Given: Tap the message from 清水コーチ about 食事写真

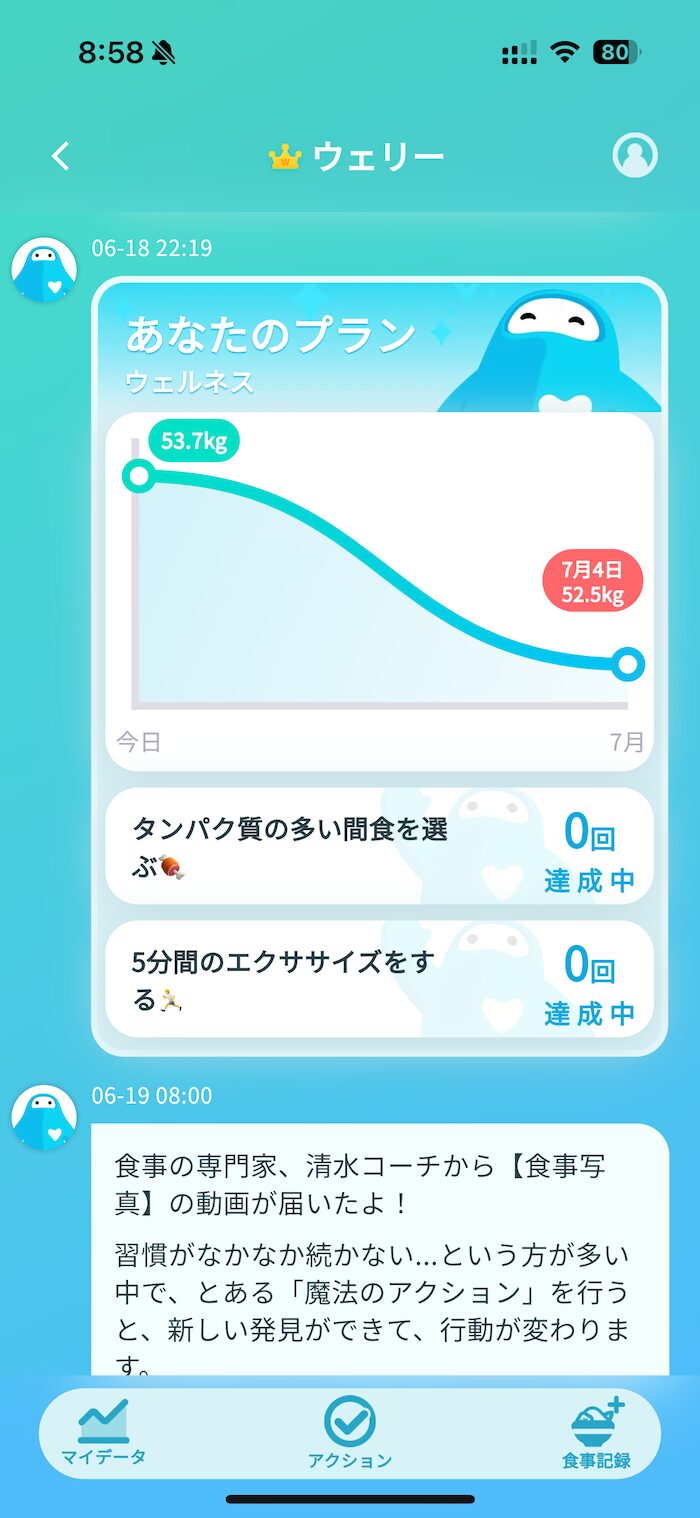Looking at the screenshot, I should [380, 1250].
